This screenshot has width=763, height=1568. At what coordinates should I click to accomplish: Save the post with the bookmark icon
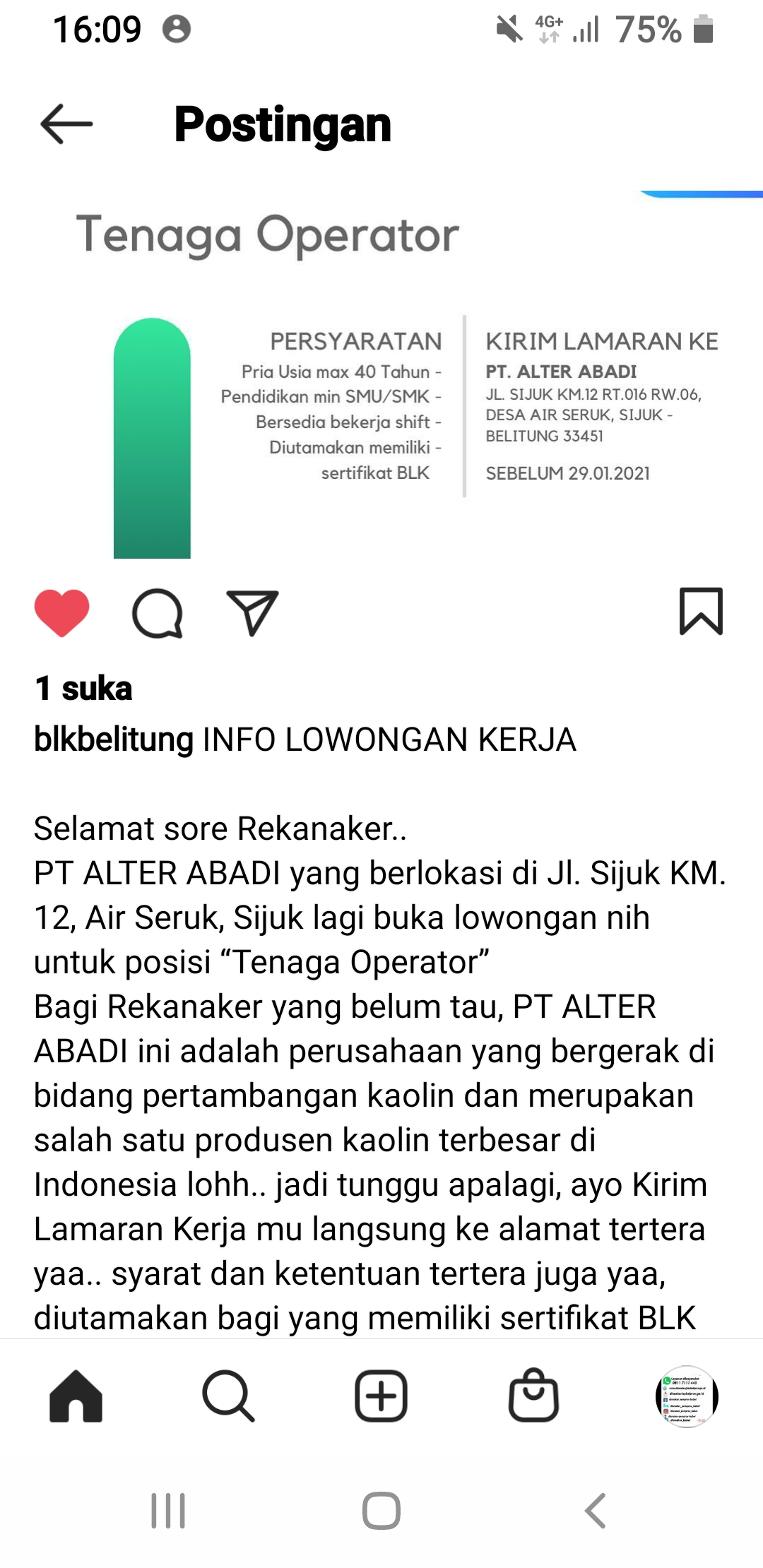coord(700,611)
